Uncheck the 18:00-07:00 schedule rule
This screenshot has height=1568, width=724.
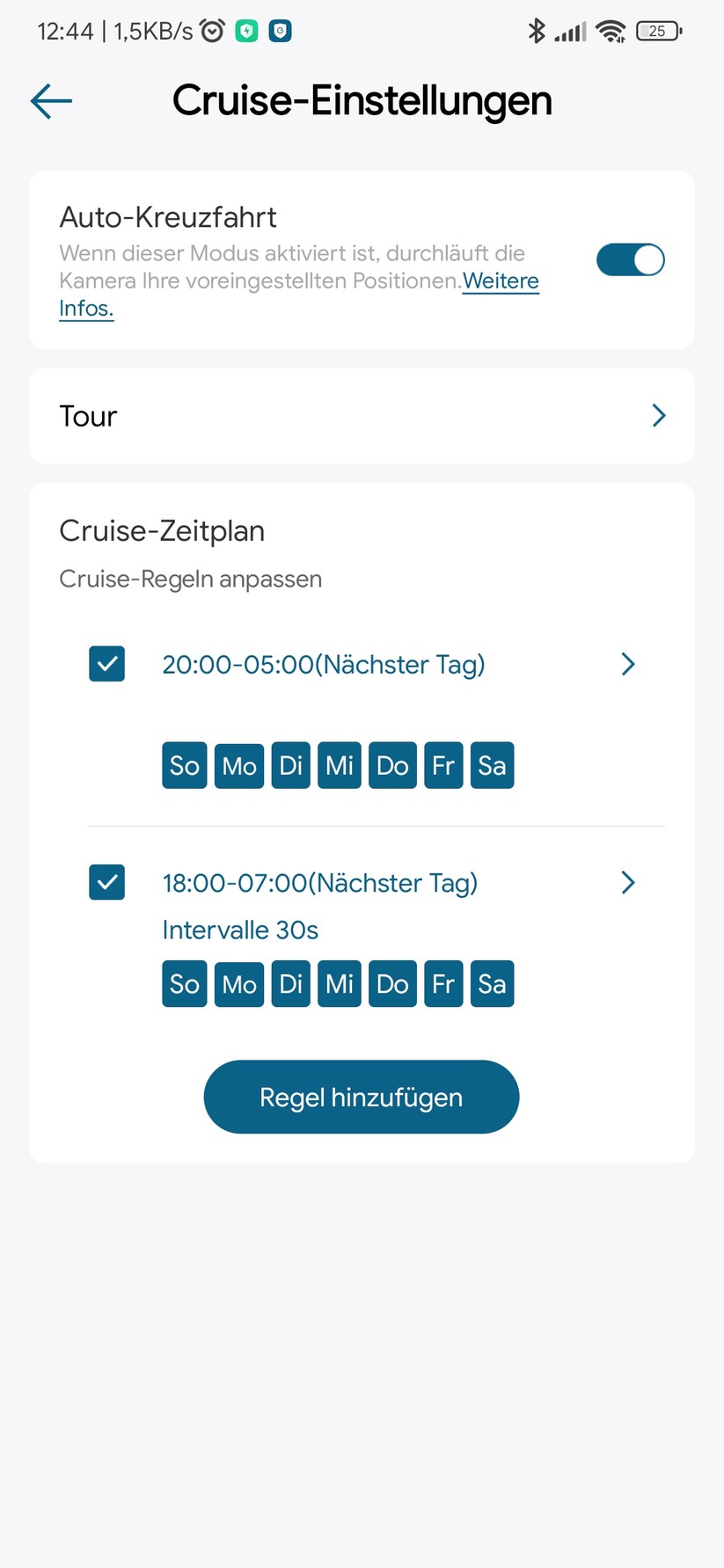pyautogui.click(x=106, y=883)
